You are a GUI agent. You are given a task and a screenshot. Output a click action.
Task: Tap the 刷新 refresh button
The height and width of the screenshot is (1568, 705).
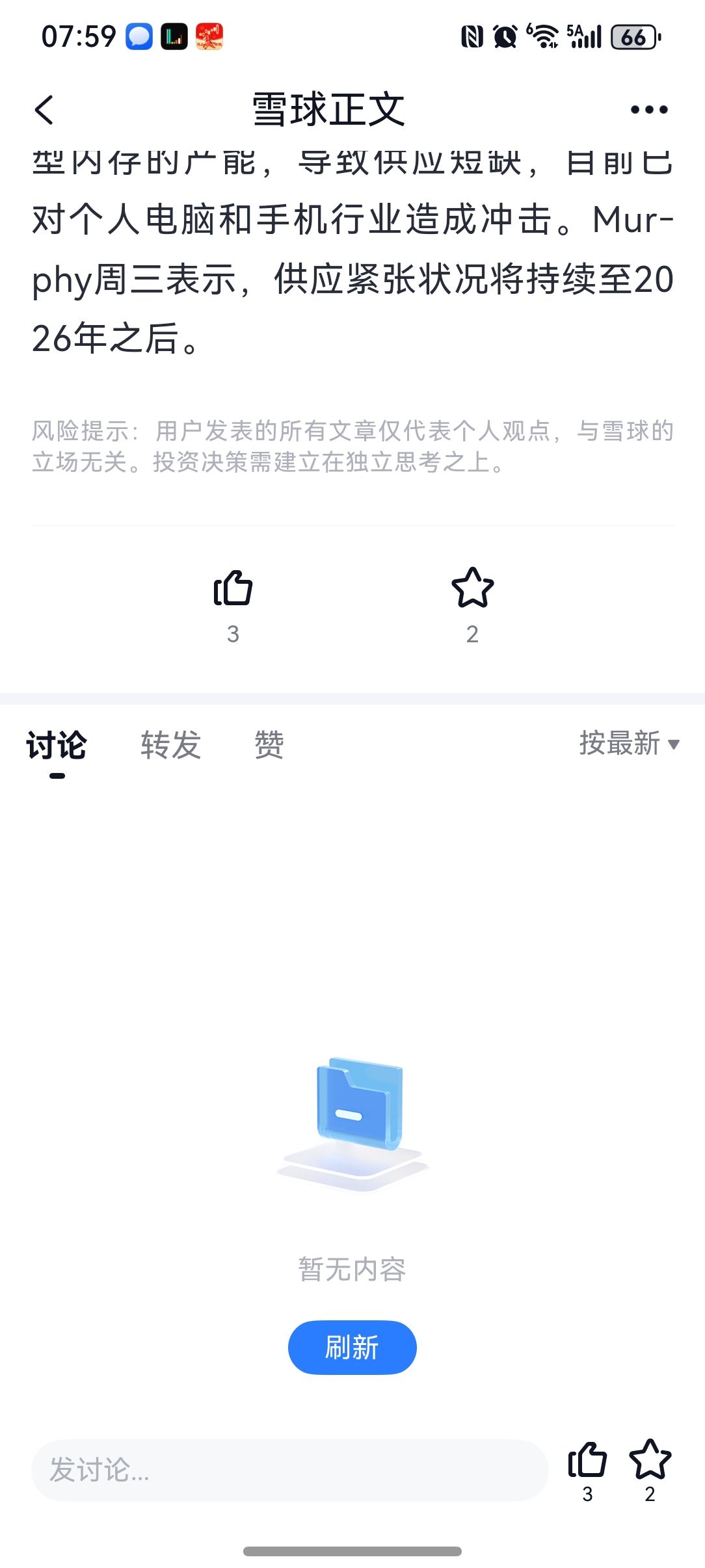352,1348
